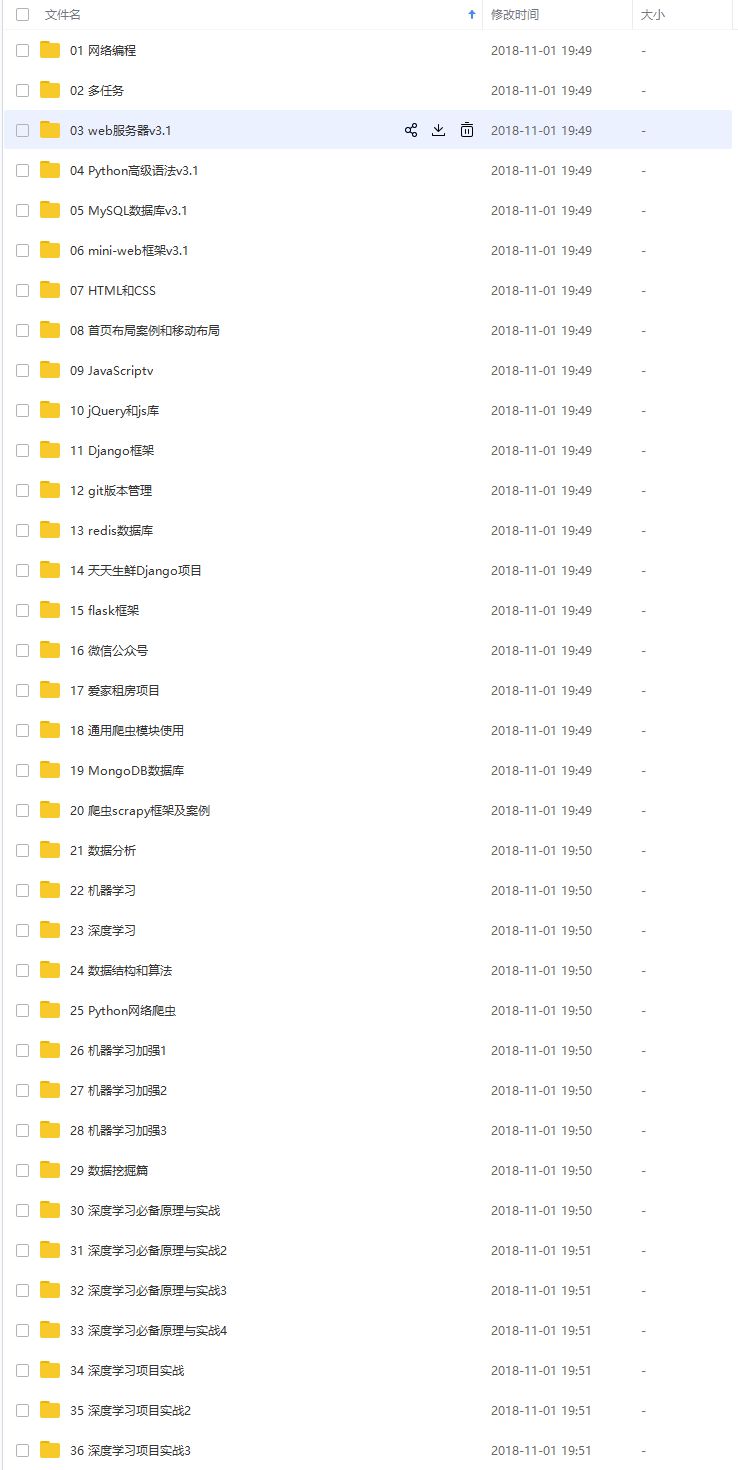Sort files by 修改时间
The width and height of the screenshot is (738, 1470).
pyautogui.click(x=515, y=15)
